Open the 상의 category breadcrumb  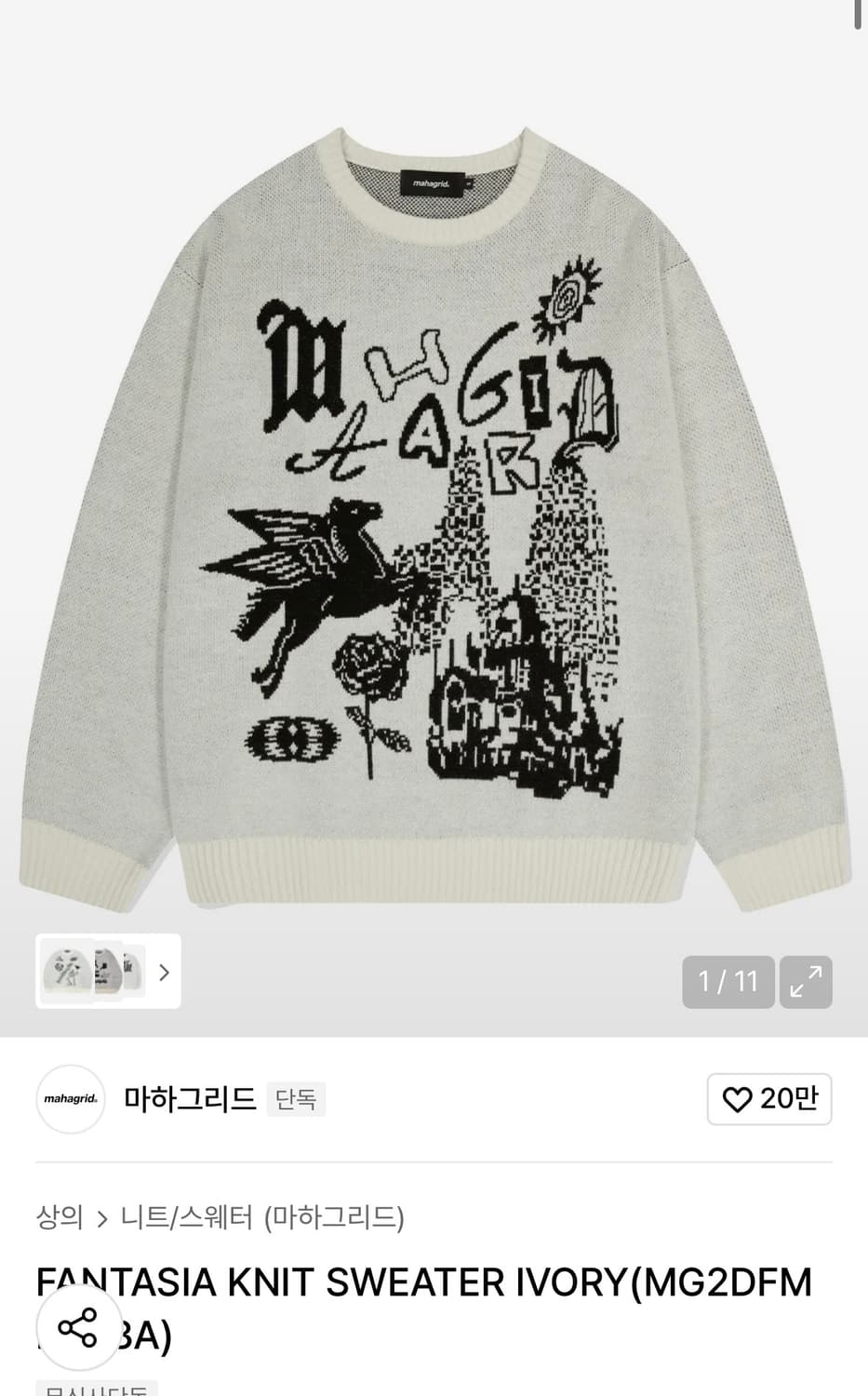pos(59,1217)
